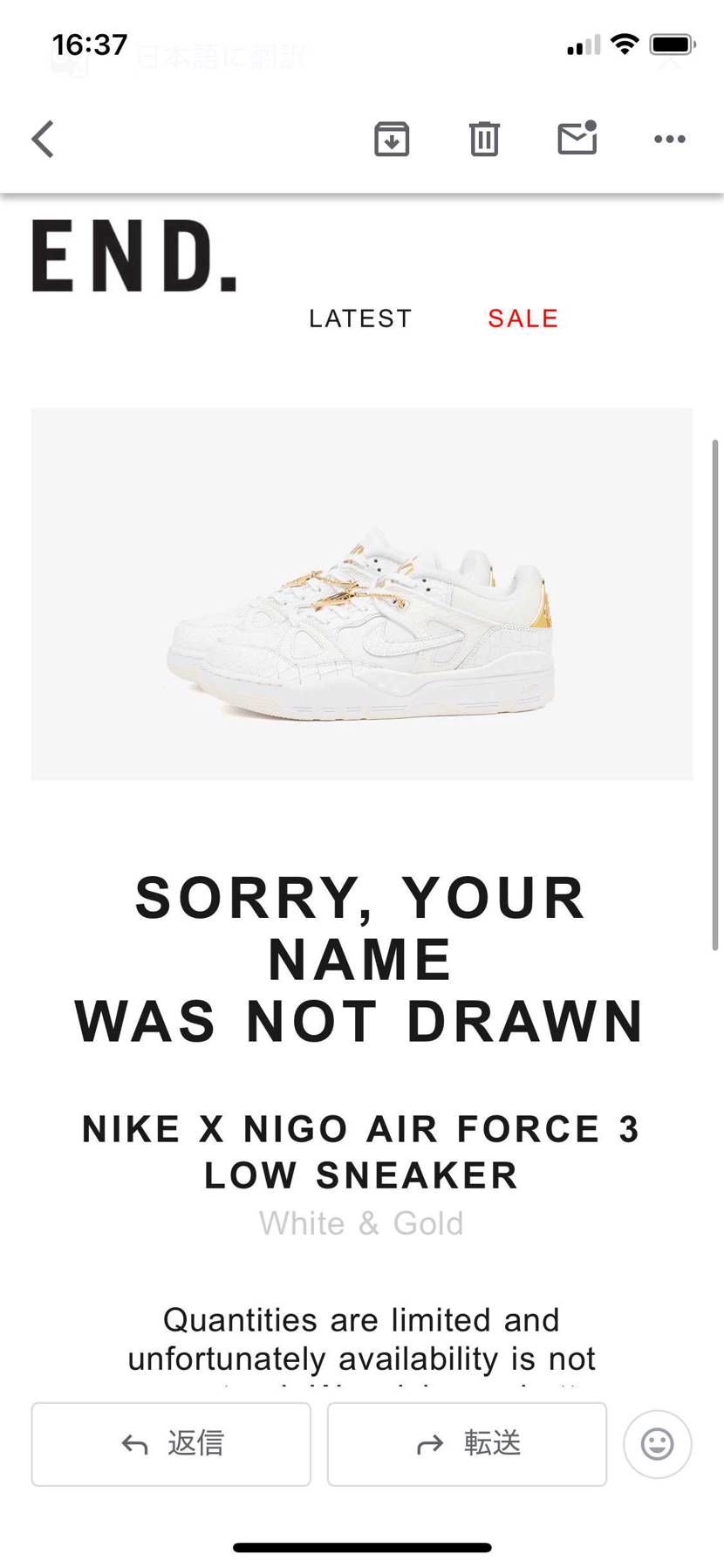The width and height of the screenshot is (724, 1568).
Task: Open the three-dot more options menu
Action: pos(670,139)
